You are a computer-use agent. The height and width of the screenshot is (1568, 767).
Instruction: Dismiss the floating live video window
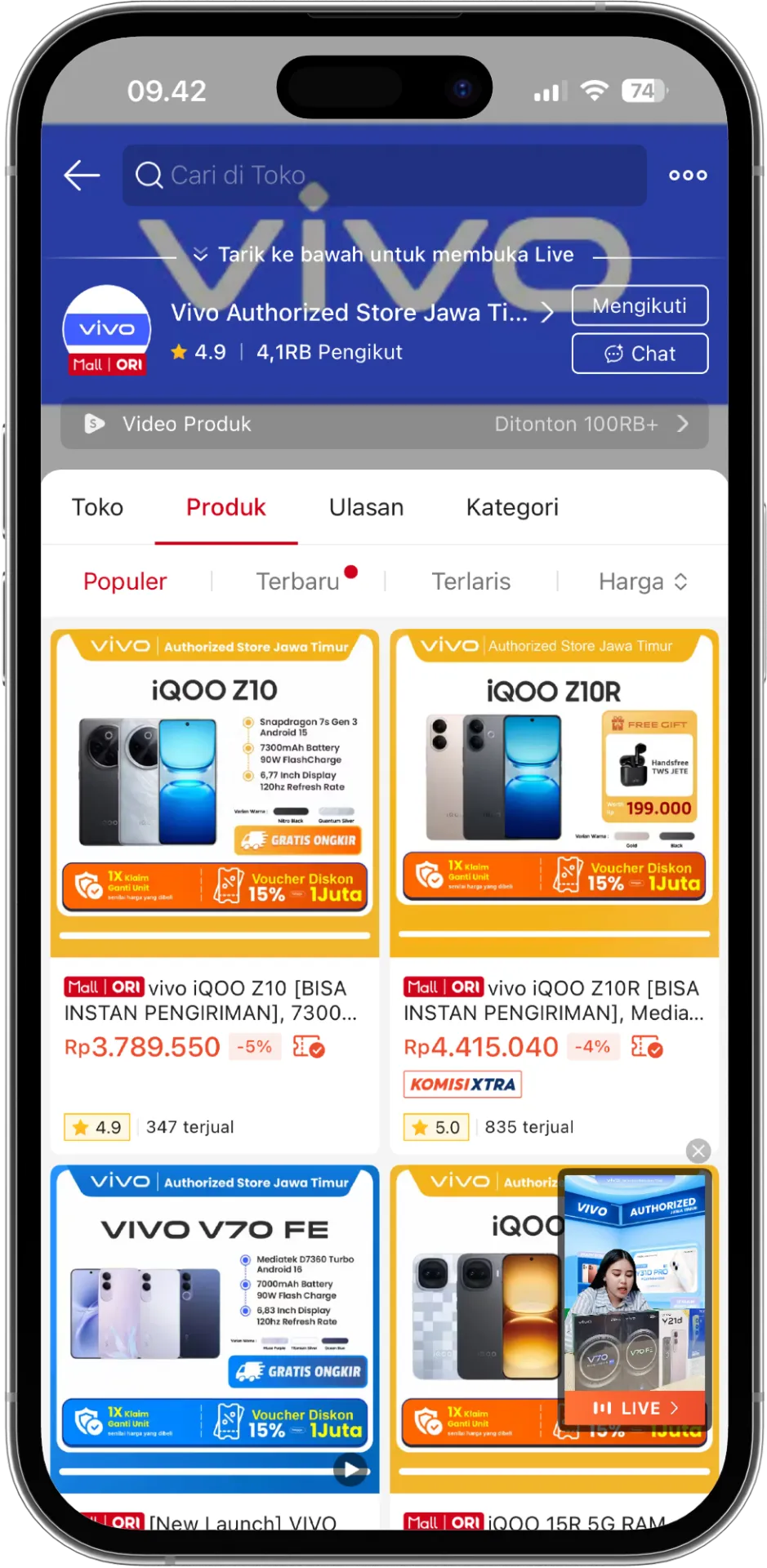point(698,1151)
